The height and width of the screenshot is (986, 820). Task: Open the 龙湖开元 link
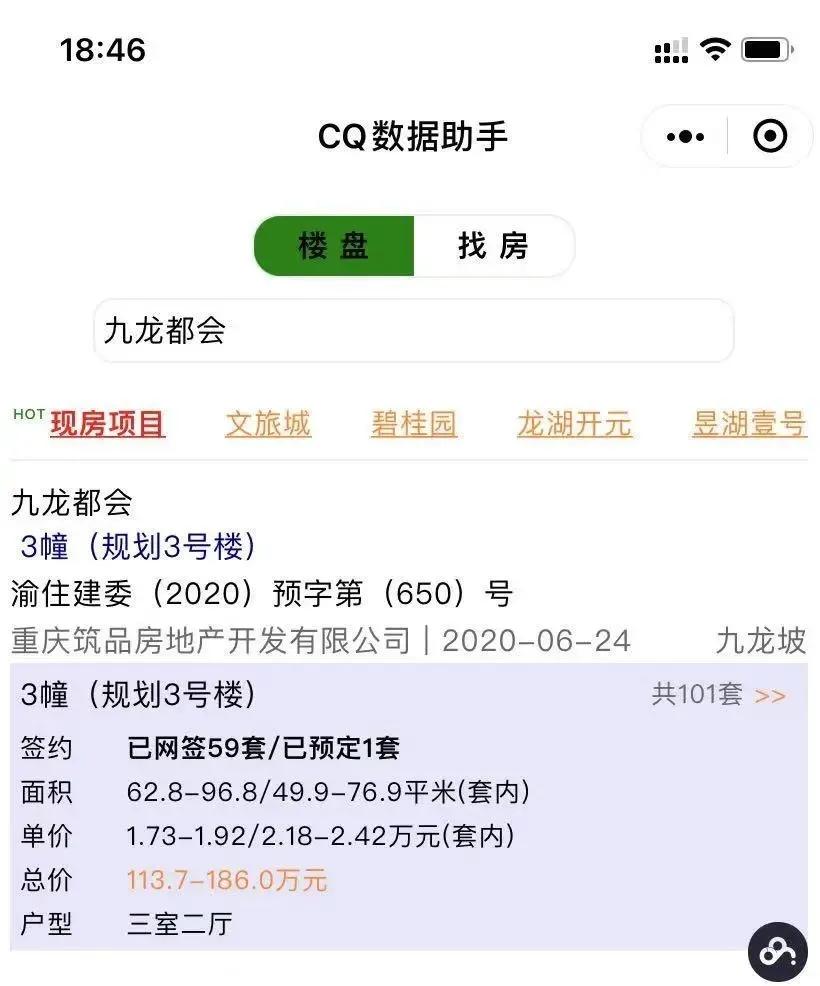click(x=574, y=424)
